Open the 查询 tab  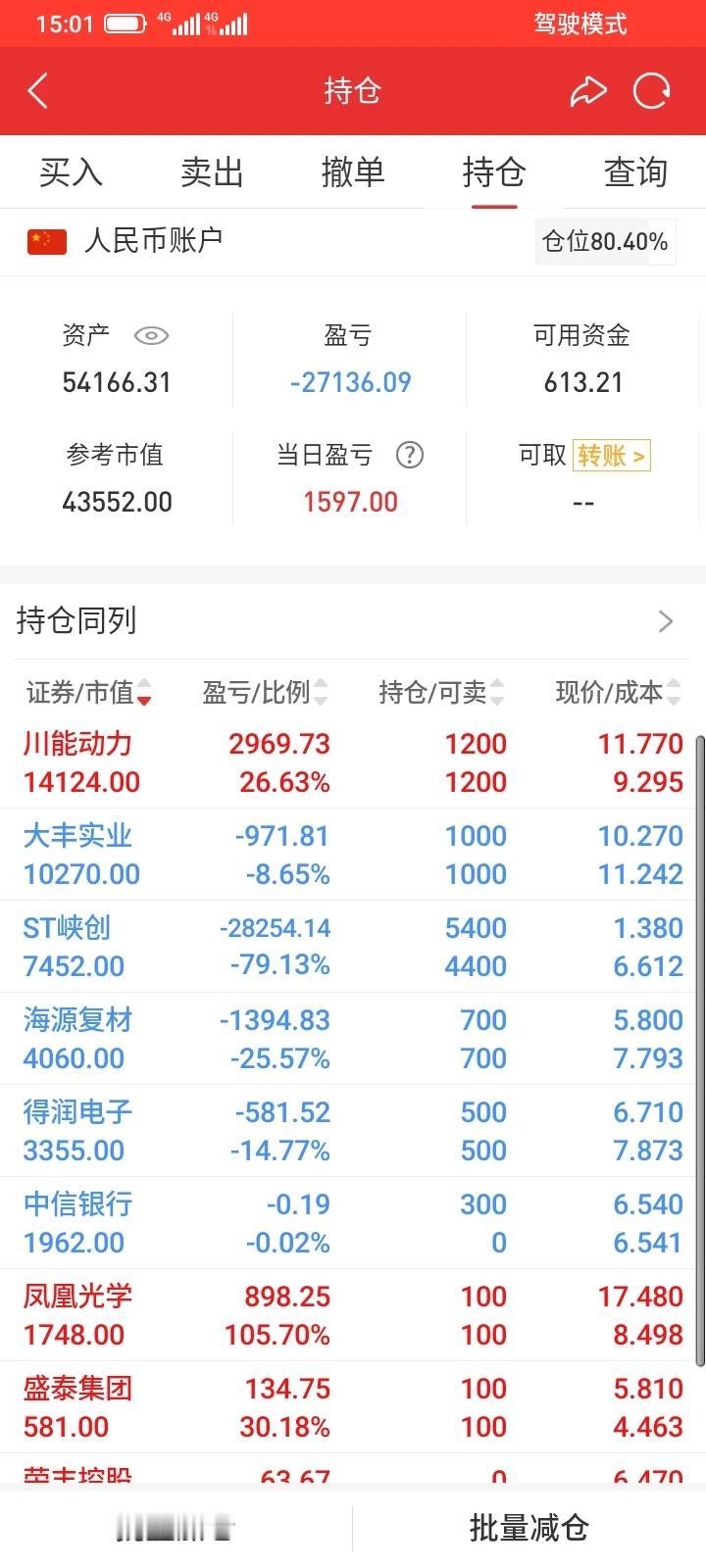(635, 172)
